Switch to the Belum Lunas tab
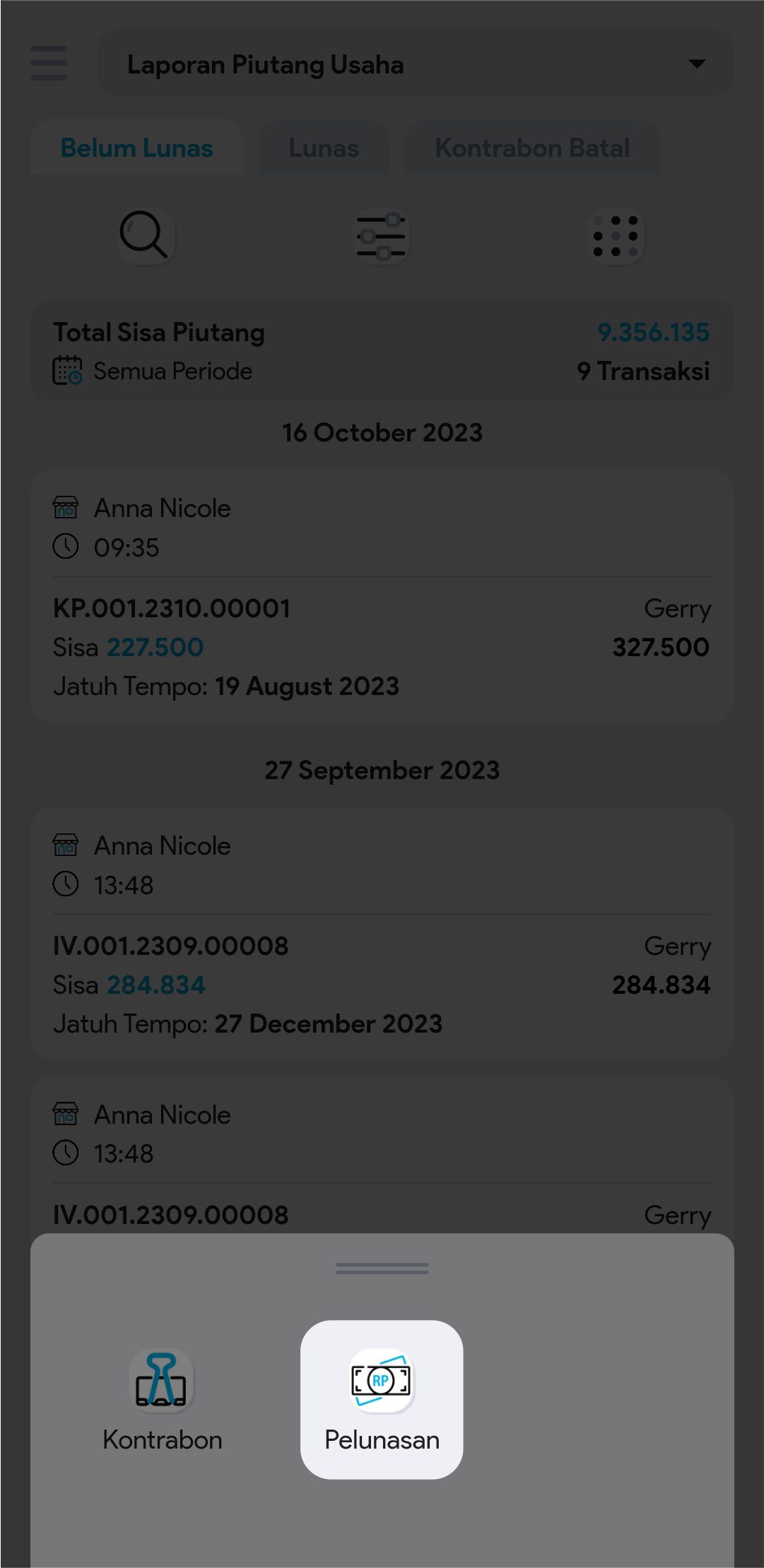This screenshot has width=764, height=1568. (x=137, y=148)
